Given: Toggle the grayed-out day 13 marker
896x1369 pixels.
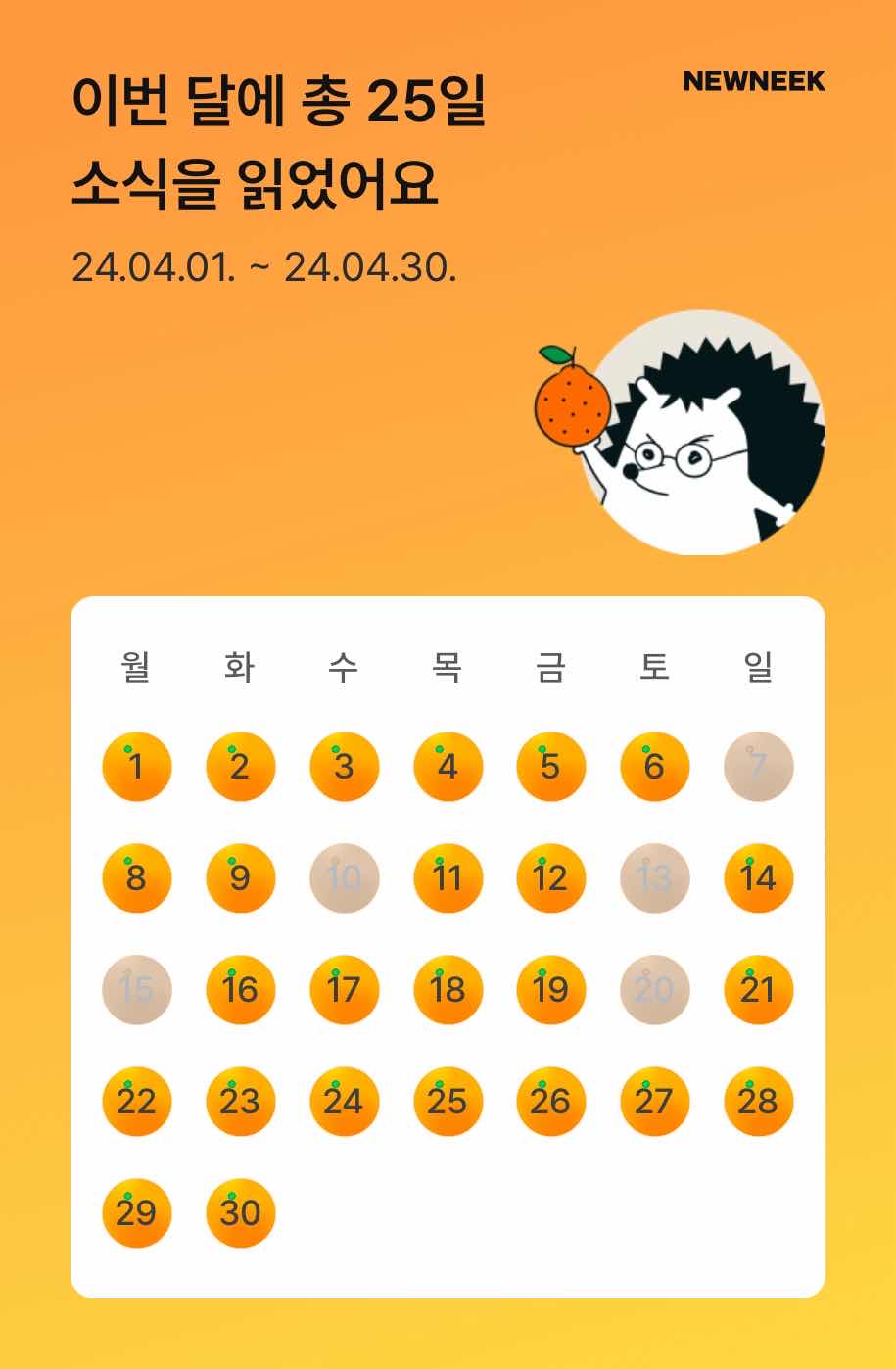Looking at the screenshot, I should [x=655, y=878].
